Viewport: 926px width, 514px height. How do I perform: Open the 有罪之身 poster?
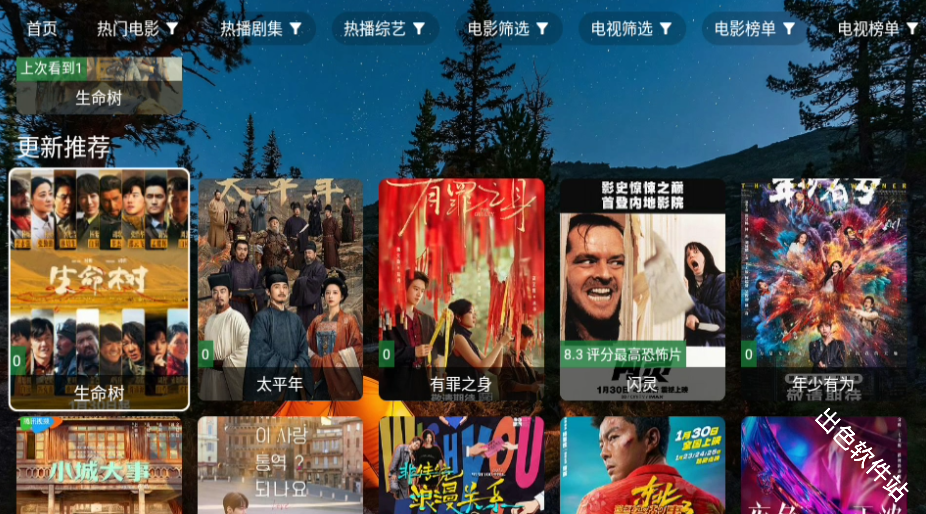pos(461,288)
